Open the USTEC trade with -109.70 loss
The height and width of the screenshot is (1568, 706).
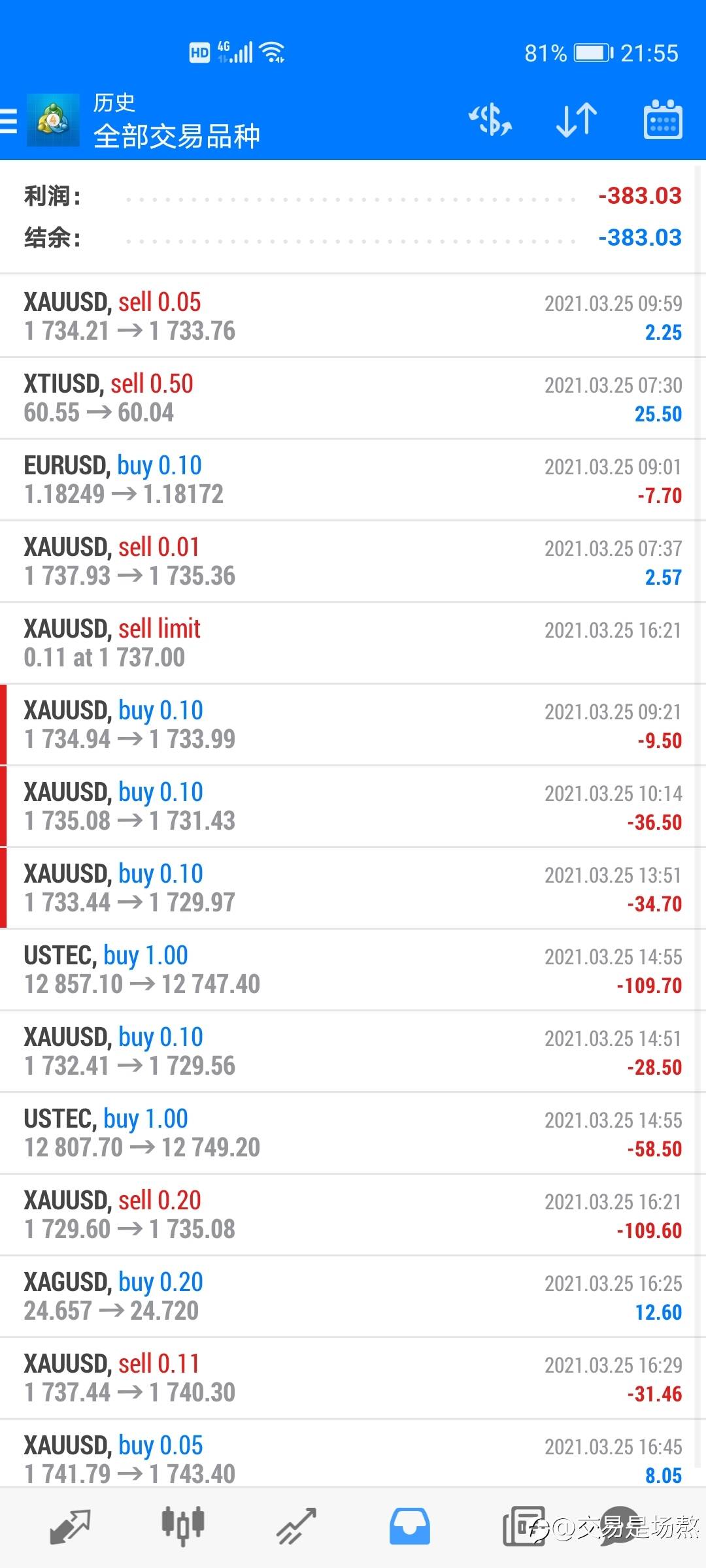pyautogui.click(x=353, y=970)
